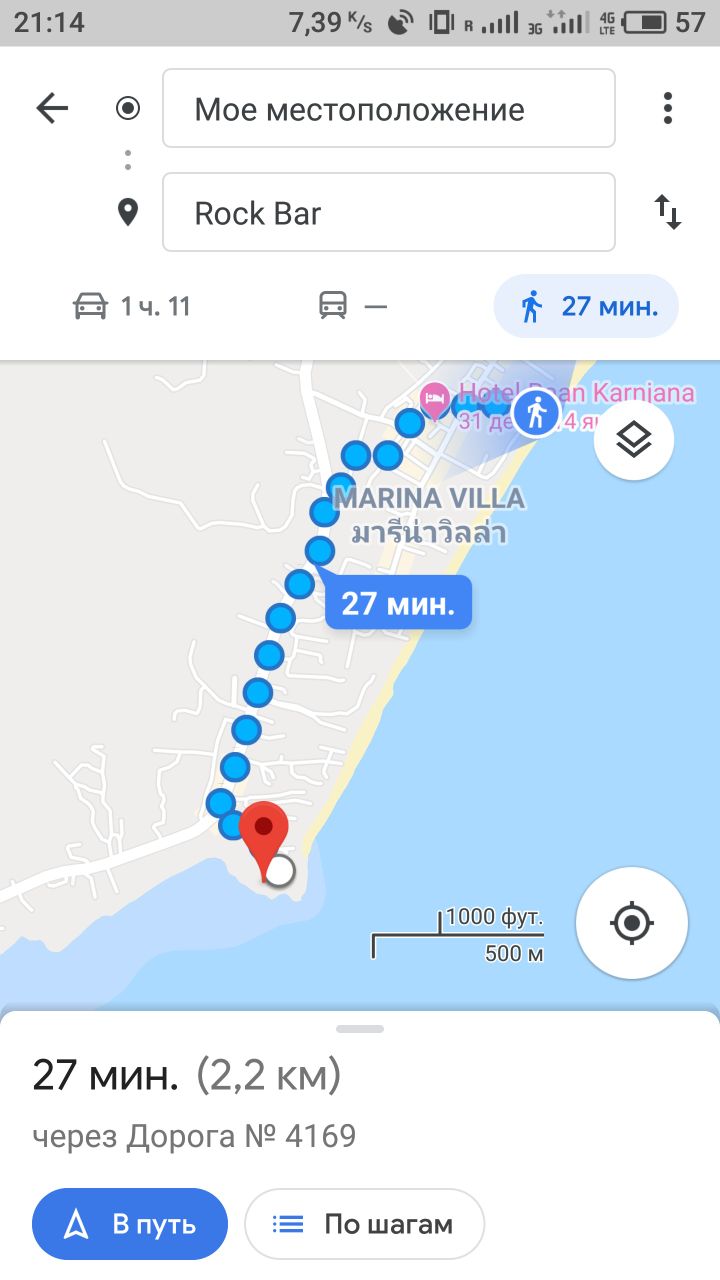View directions 'По шагам'
Screen dimensions: 720x1280
click(x=365, y=1224)
